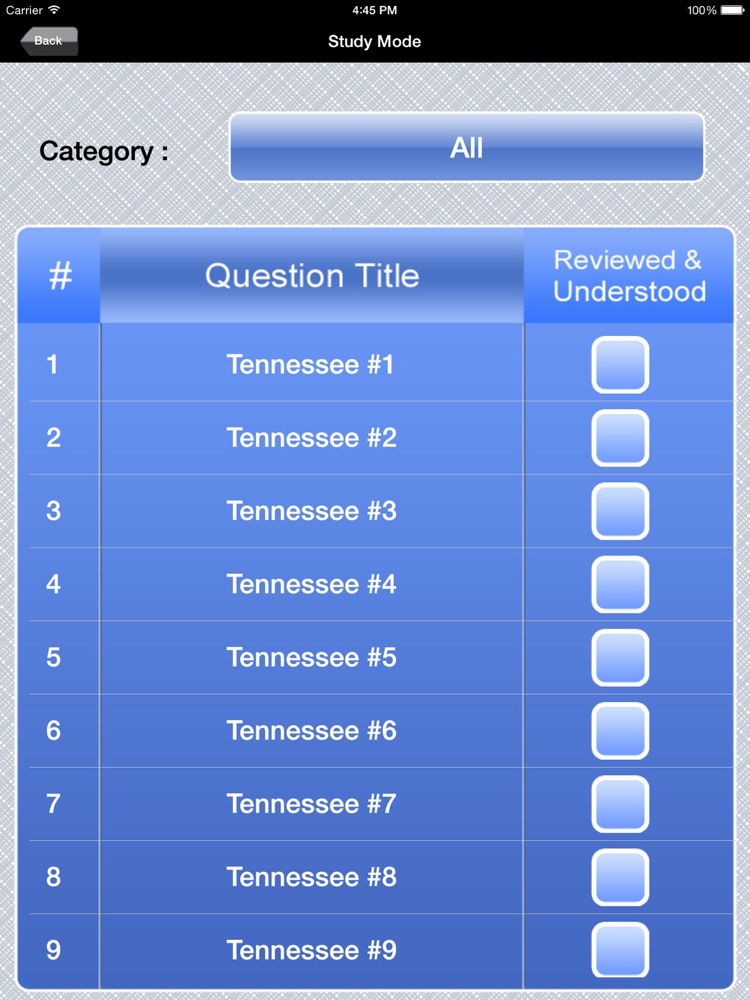Mark Tennessee #7 reviewed
The image size is (750, 1000).
[619, 804]
